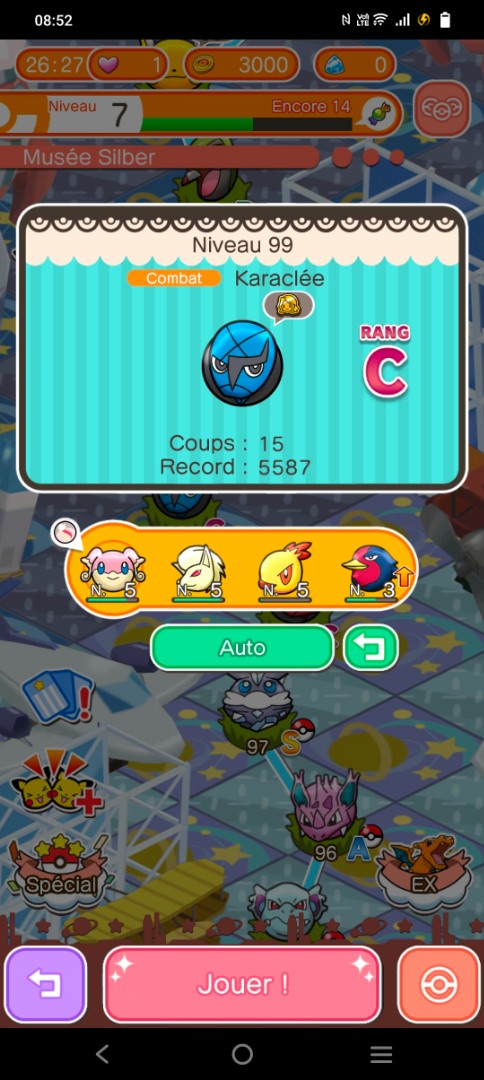
Task: Open the hearts counter to get more
Action: coord(128,65)
